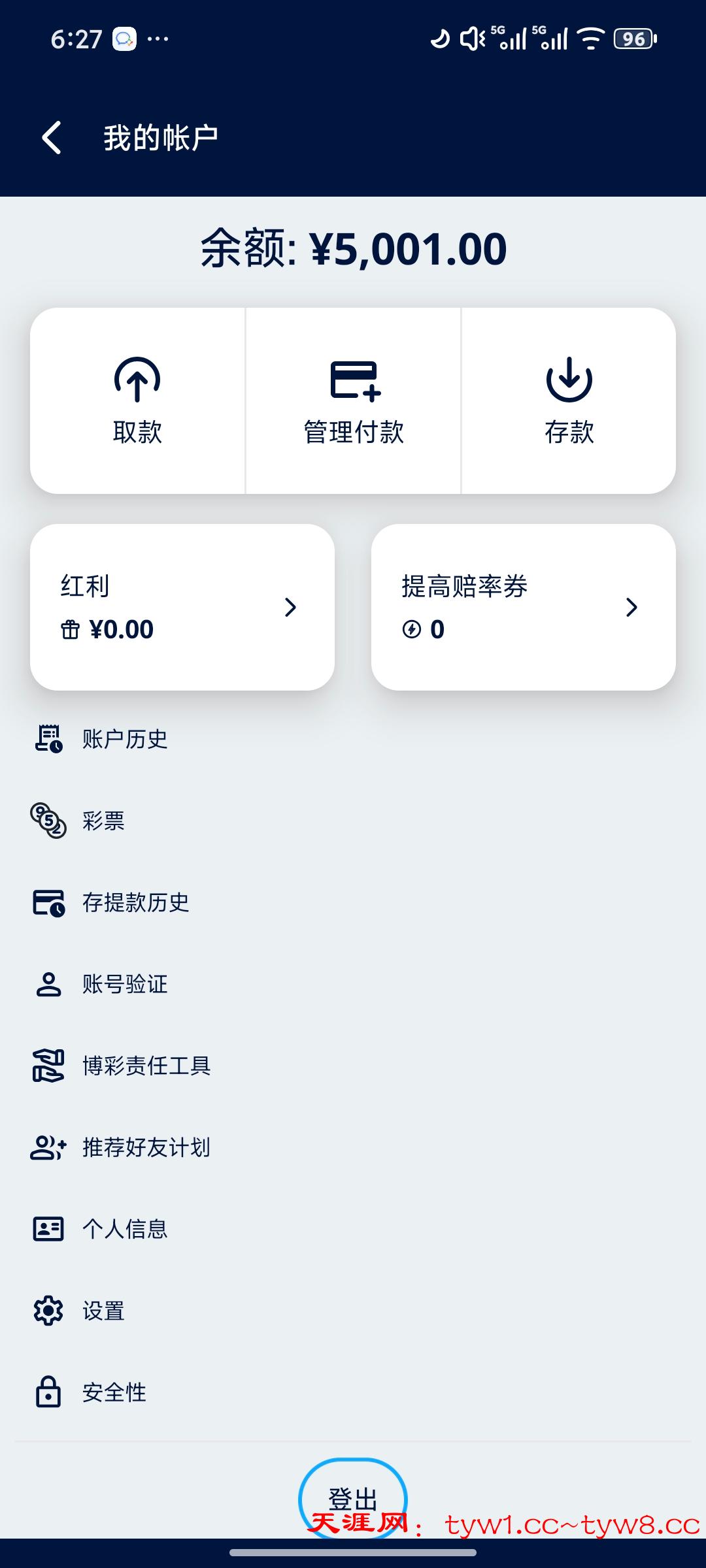The width and height of the screenshot is (706, 1568).
Task: Tap the 账号验证 person icon
Action: (47, 985)
